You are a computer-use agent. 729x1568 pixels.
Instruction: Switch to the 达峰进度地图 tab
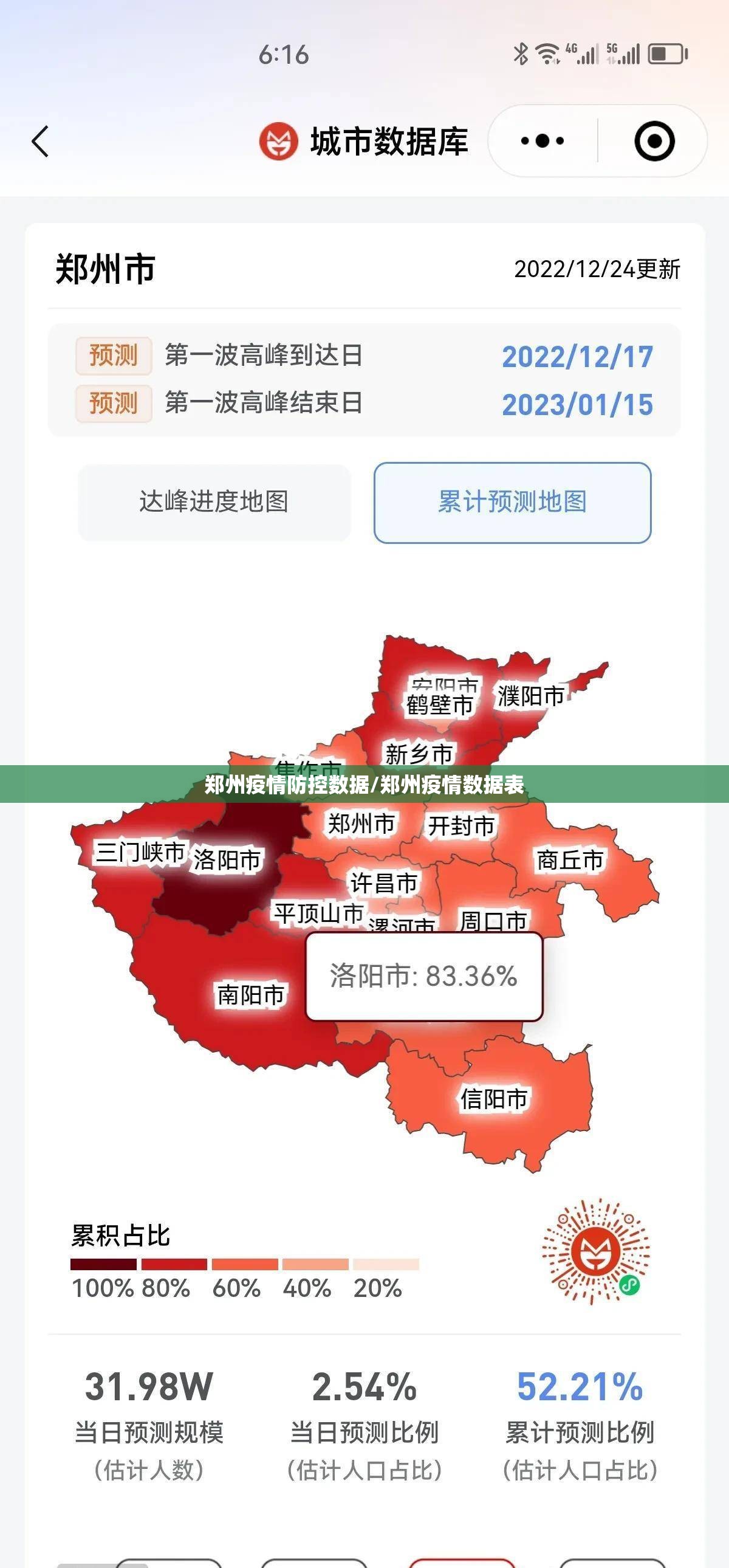[214, 502]
